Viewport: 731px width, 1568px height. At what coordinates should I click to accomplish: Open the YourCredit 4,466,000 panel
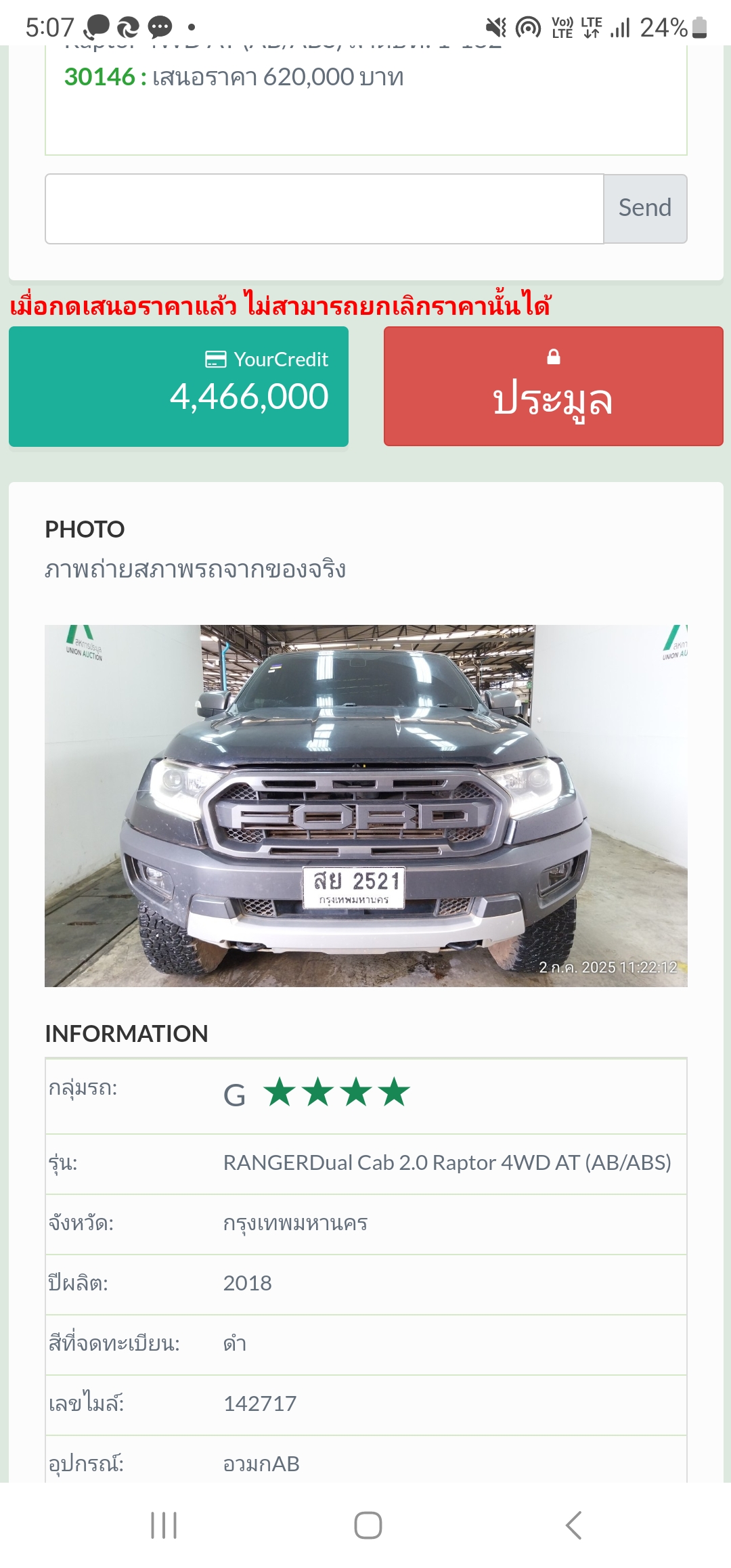(x=179, y=387)
